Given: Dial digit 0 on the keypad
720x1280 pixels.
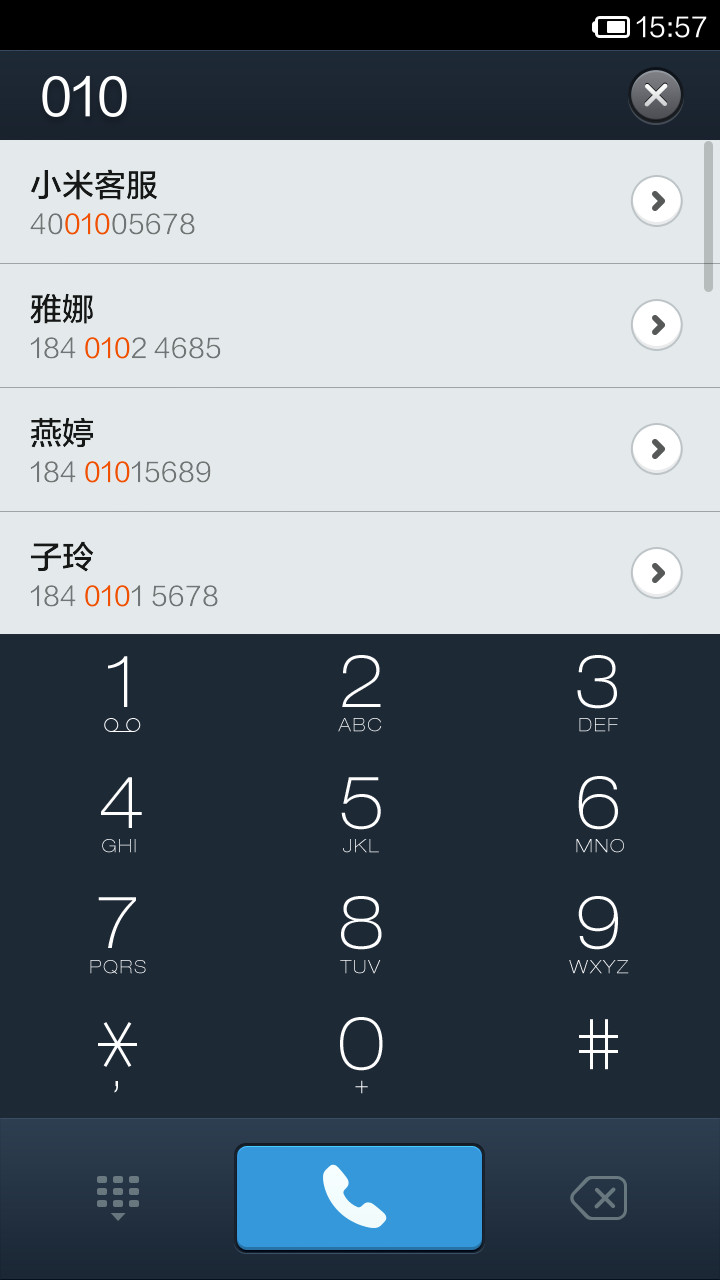Looking at the screenshot, I should (x=360, y=1056).
